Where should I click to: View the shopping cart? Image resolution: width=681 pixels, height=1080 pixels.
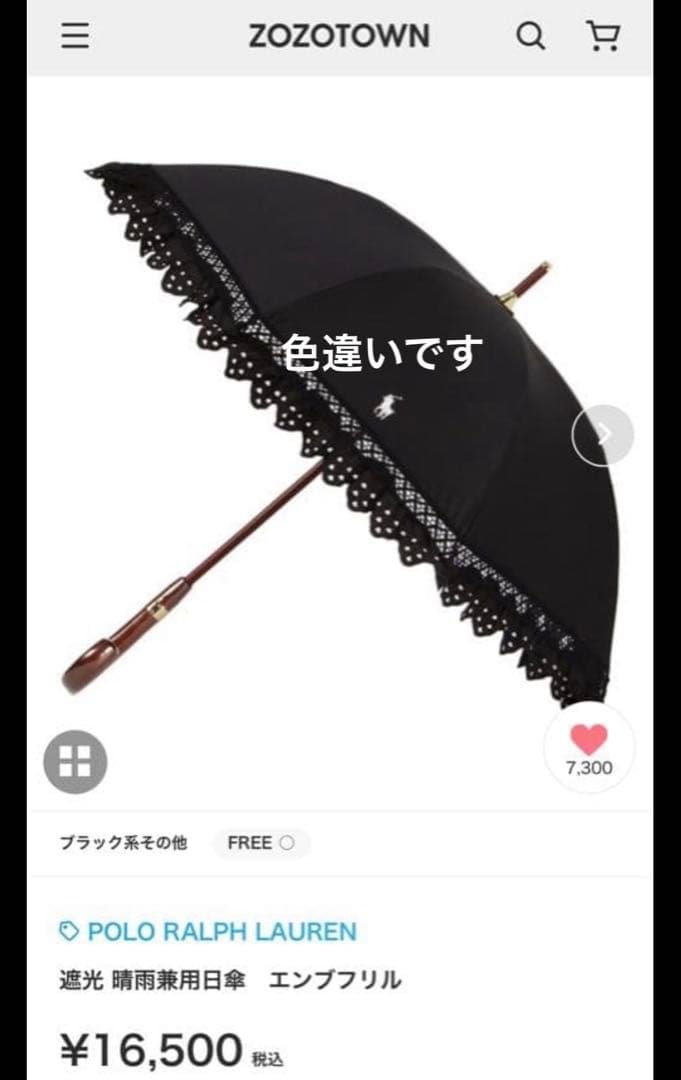pyautogui.click(x=603, y=37)
